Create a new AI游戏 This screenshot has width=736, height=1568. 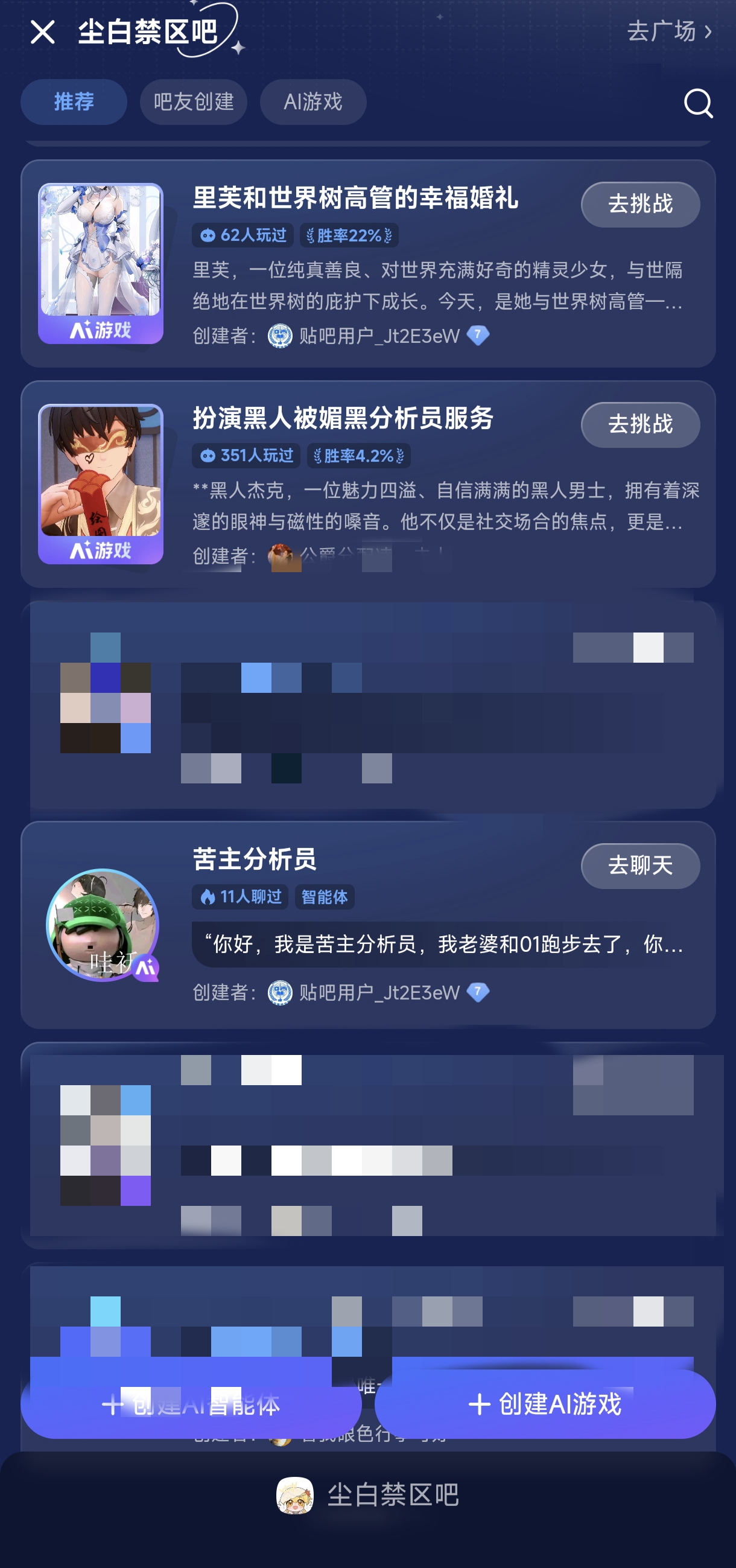(x=545, y=1404)
